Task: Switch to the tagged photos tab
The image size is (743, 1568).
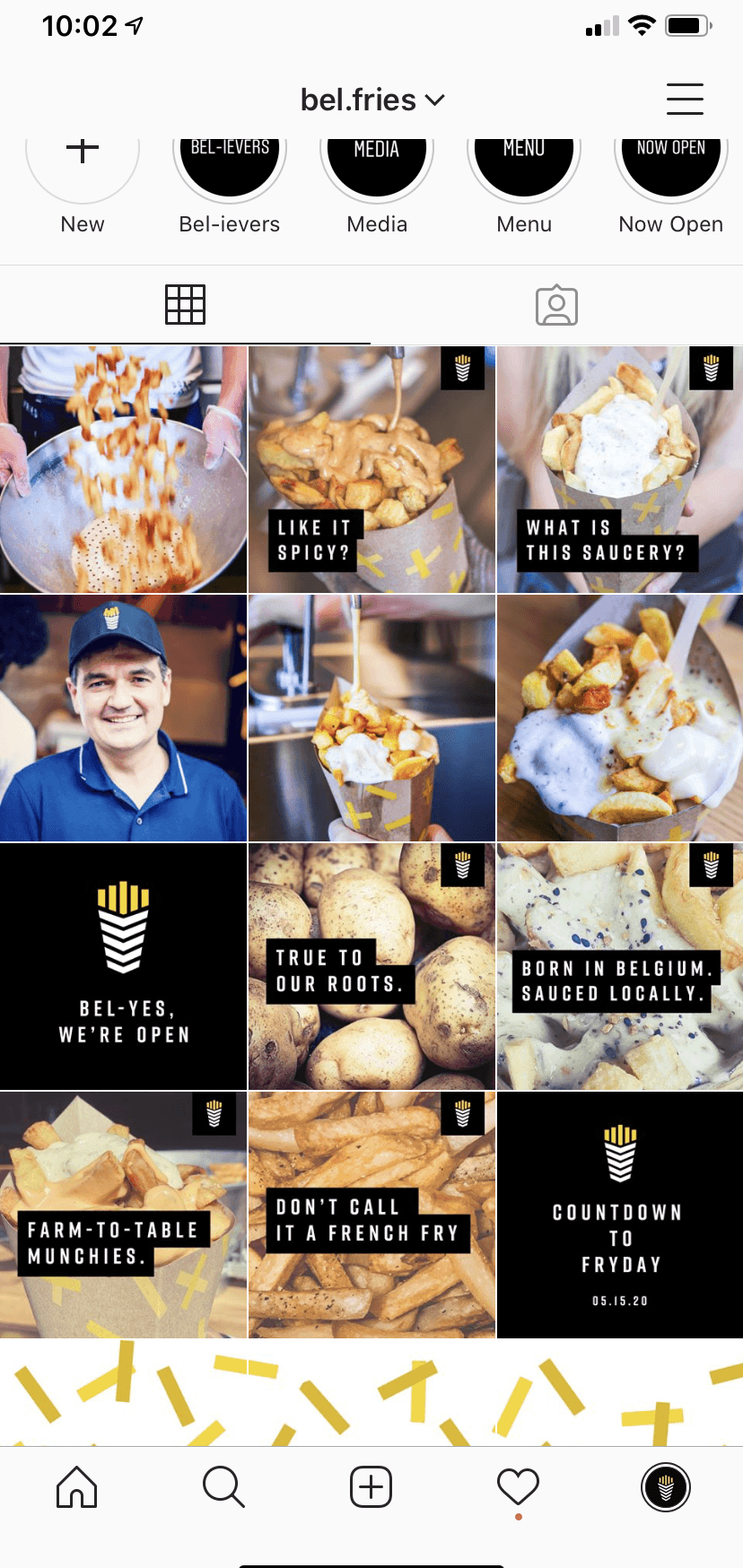Action: tap(556, 305)
